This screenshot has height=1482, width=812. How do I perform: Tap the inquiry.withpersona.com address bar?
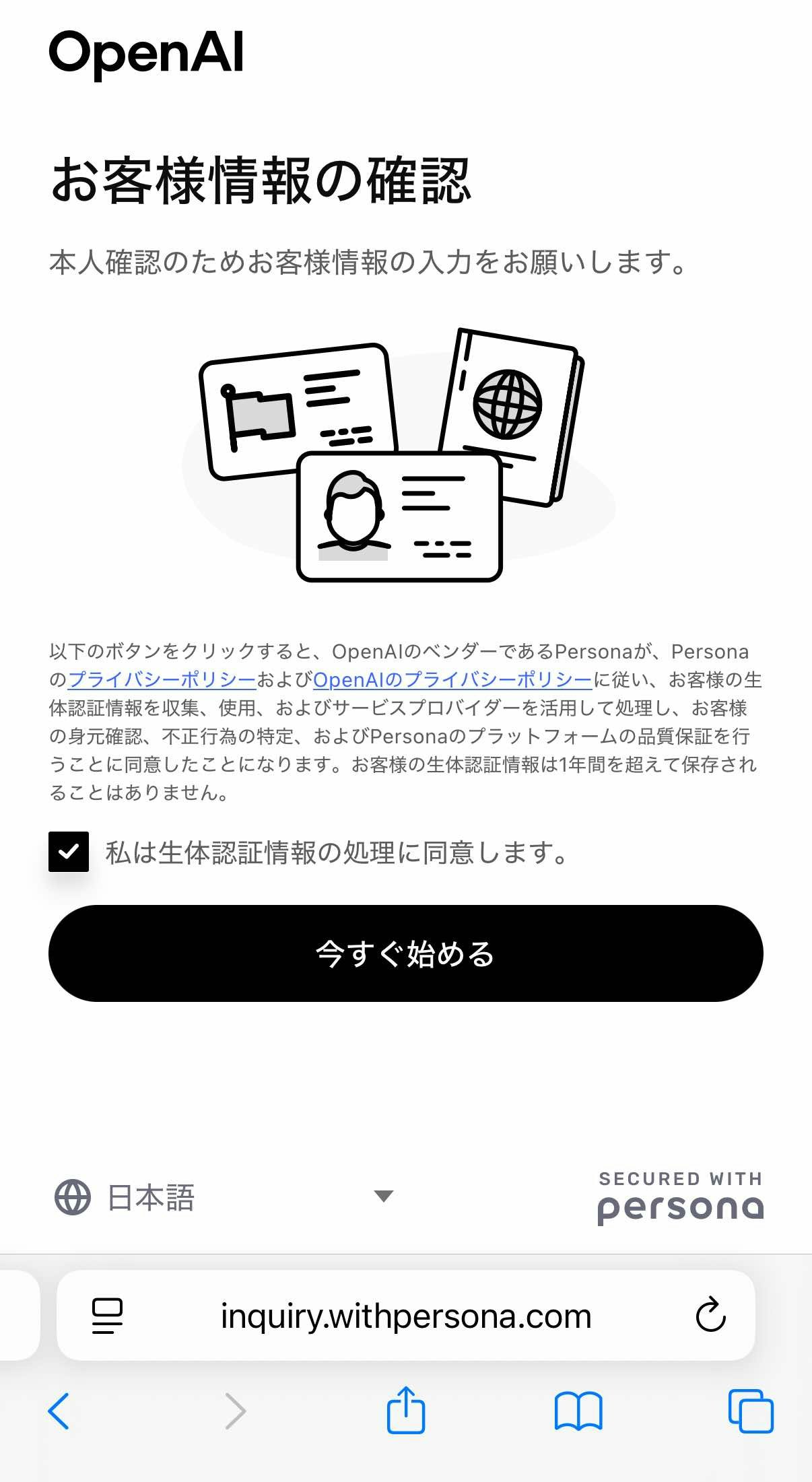tap(405, 1316)
